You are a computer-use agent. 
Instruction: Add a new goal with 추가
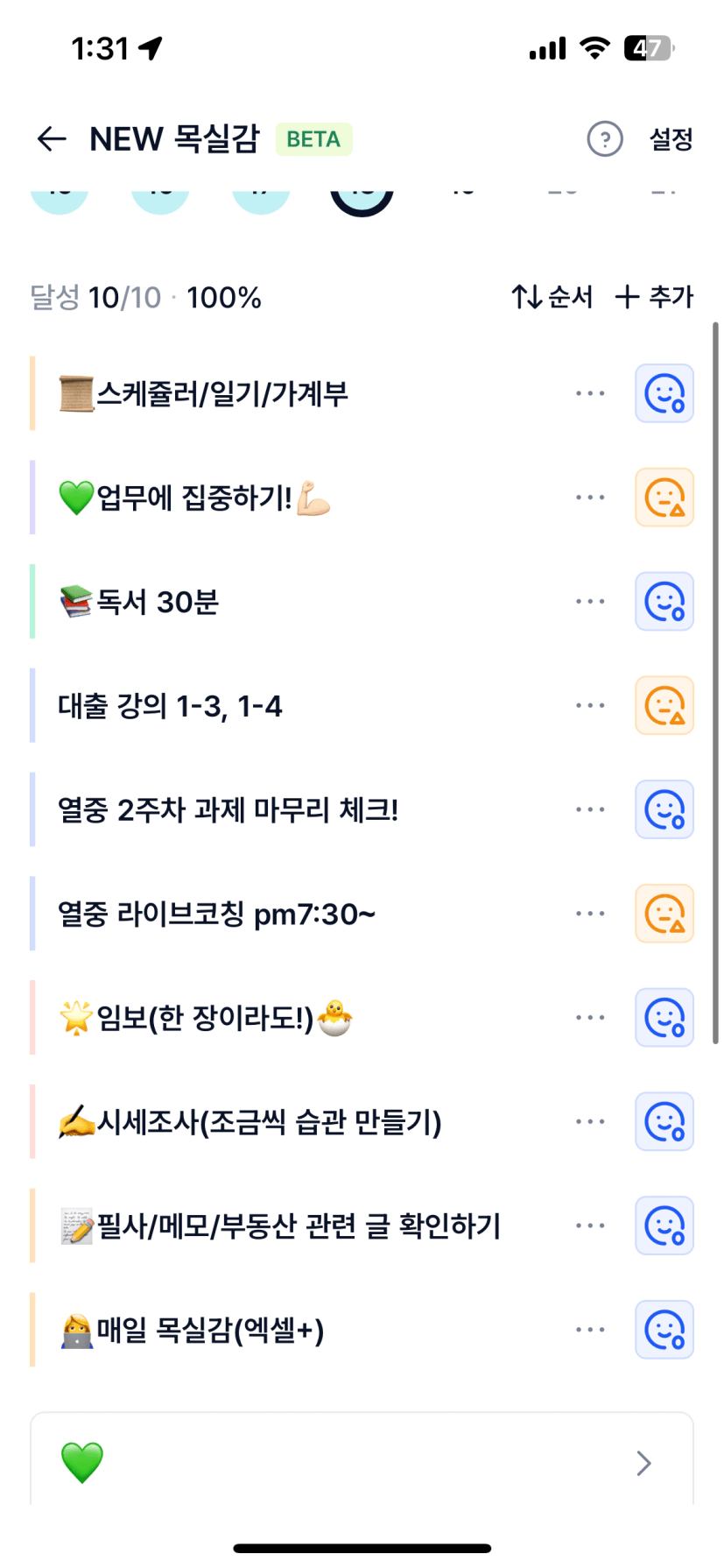coord(654,298)
